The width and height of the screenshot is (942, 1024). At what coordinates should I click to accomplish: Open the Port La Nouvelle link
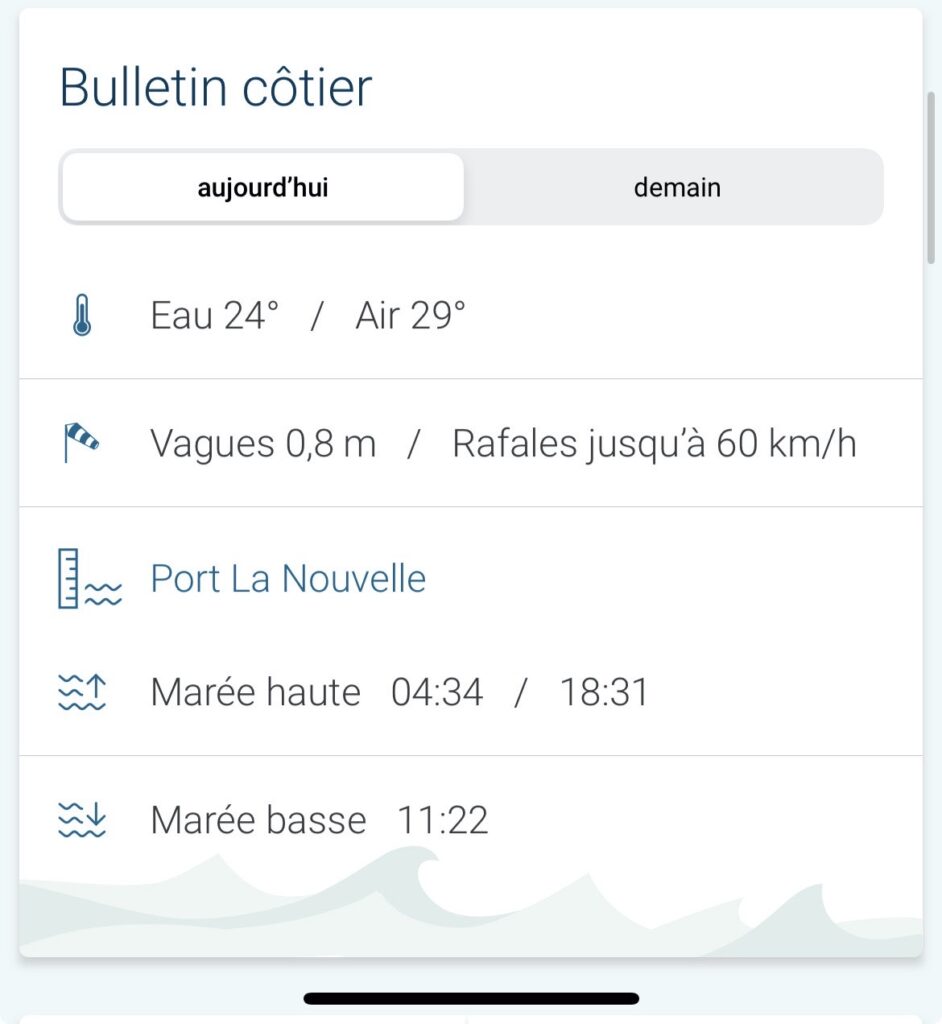pos(288,579)
